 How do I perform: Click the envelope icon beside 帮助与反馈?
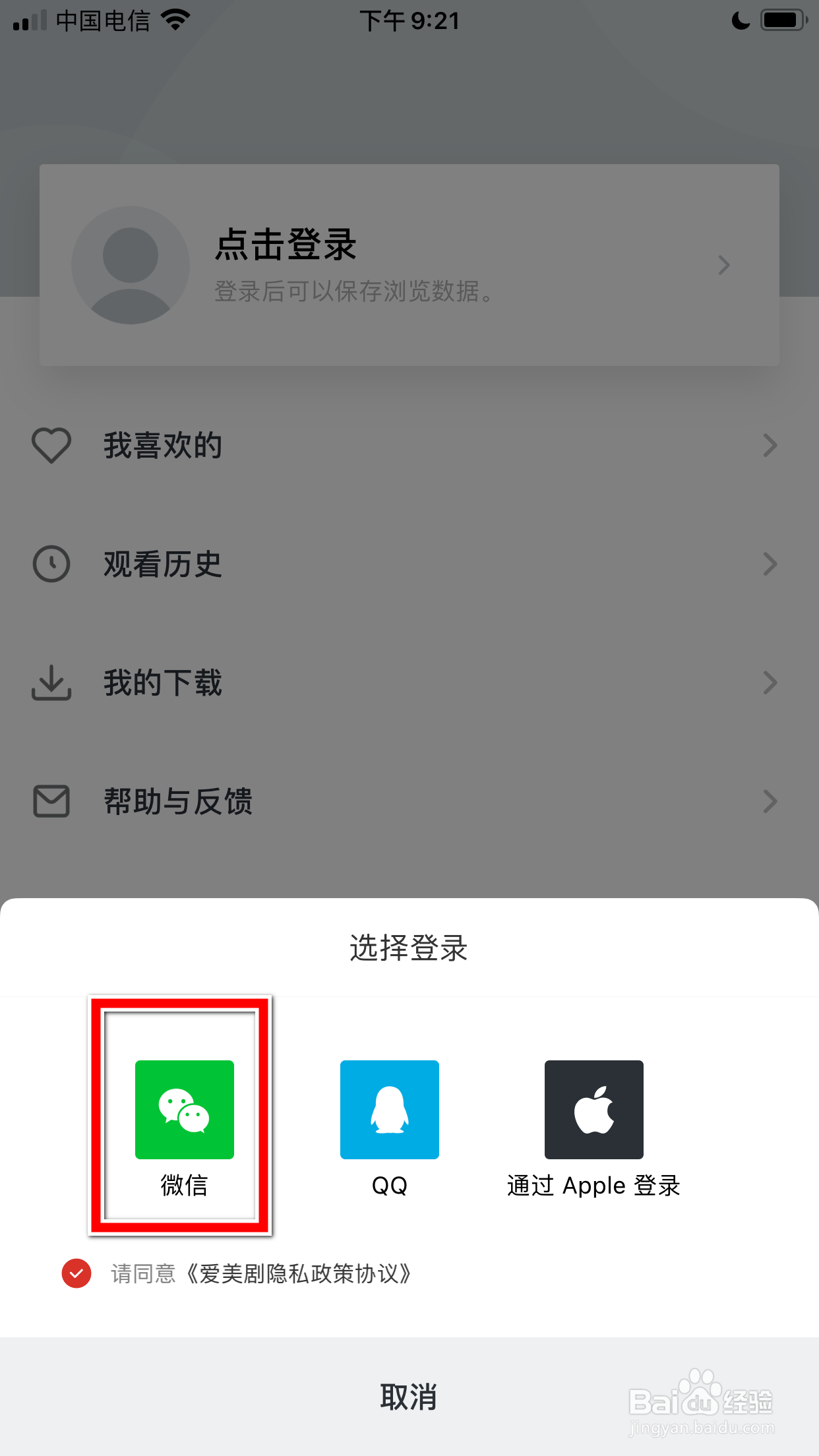tap(51, 801)
